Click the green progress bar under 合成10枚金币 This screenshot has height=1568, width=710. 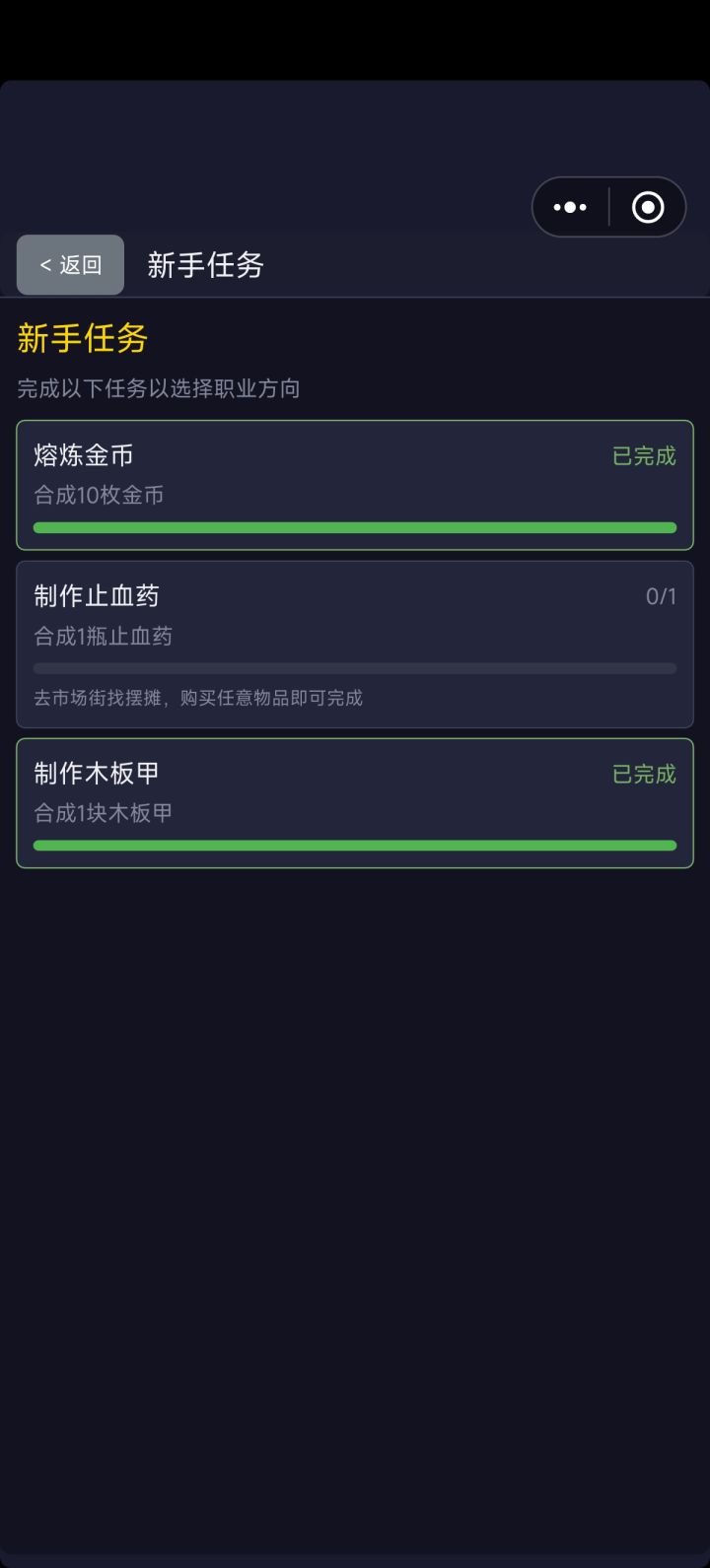[355, 527]
